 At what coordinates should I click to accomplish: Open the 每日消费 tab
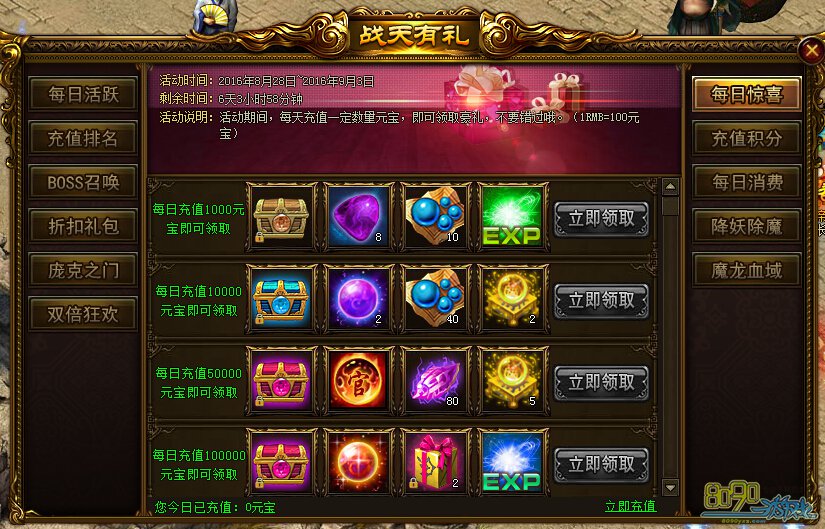click(x=746, y=183)
